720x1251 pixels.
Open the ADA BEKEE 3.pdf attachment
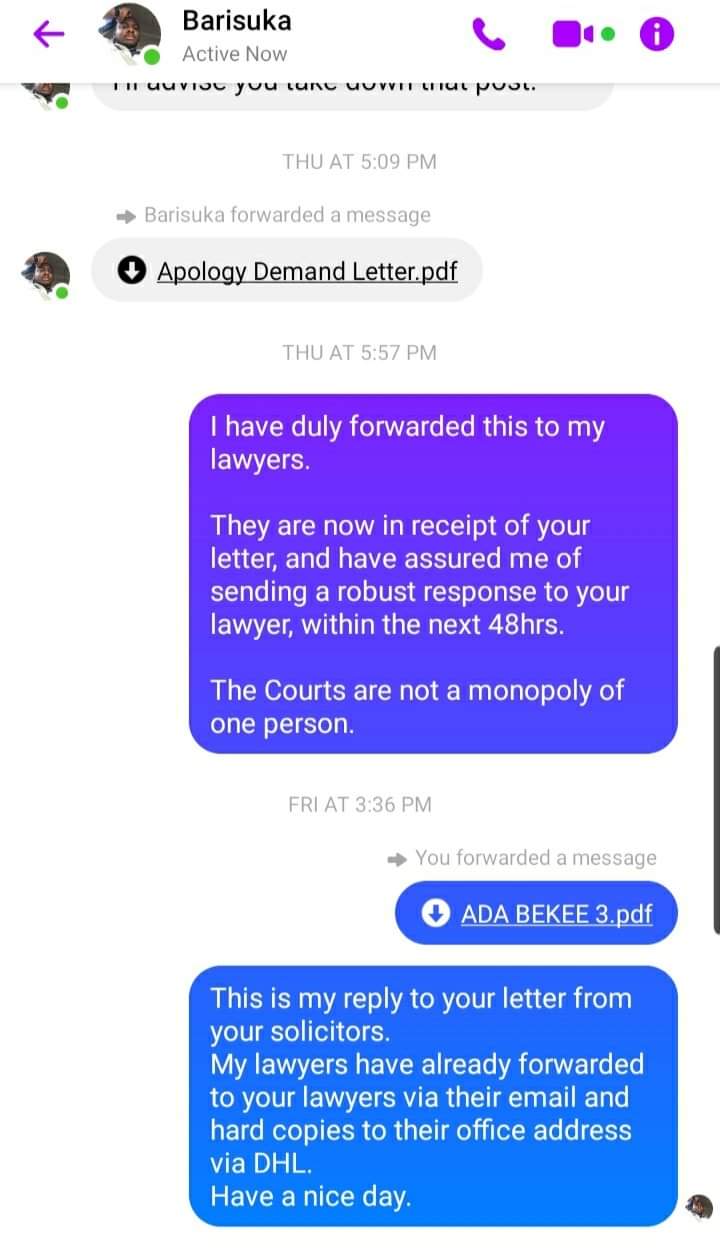(556, 913)
